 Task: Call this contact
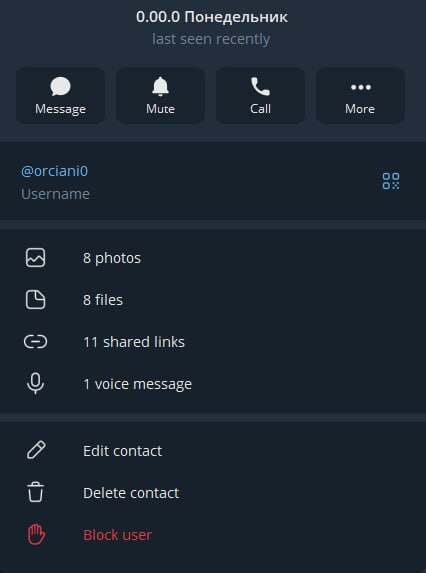(260, 96)
